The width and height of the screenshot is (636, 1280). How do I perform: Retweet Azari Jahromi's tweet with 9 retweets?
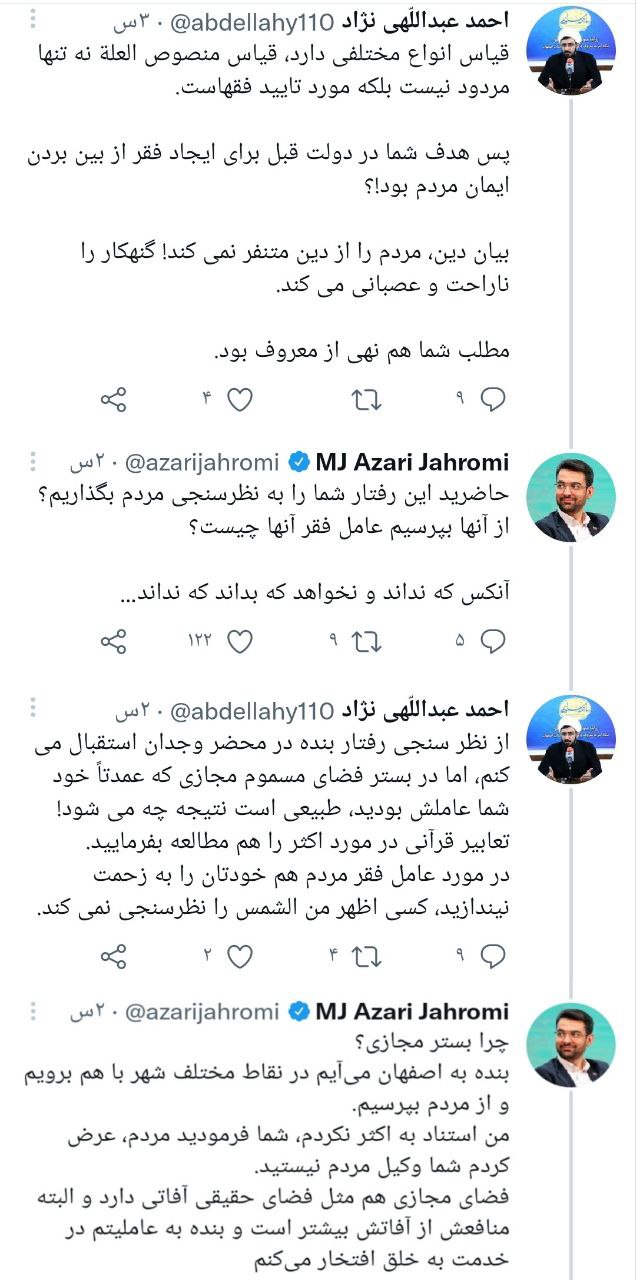[368, 641]
